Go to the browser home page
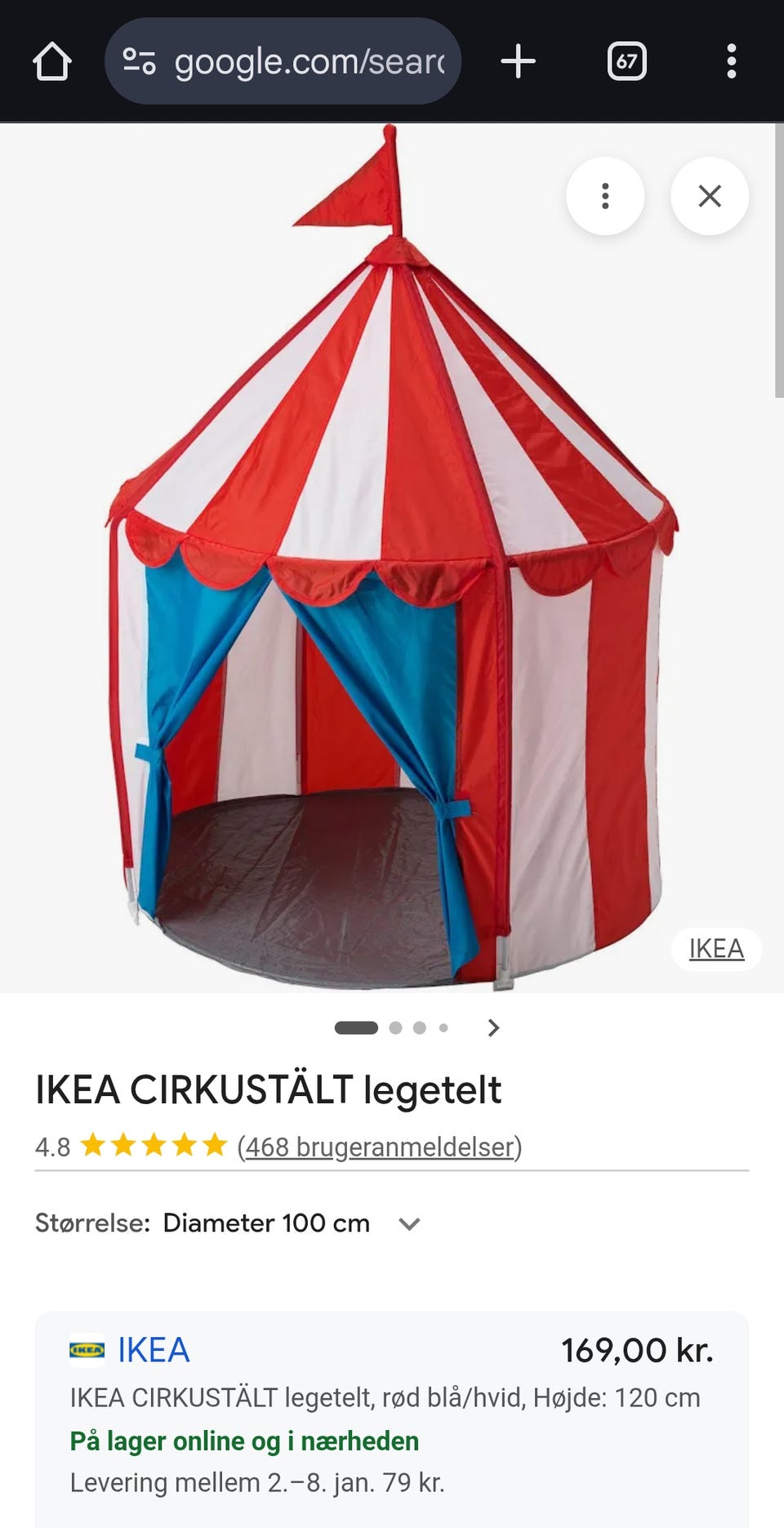 pos(52,61)
